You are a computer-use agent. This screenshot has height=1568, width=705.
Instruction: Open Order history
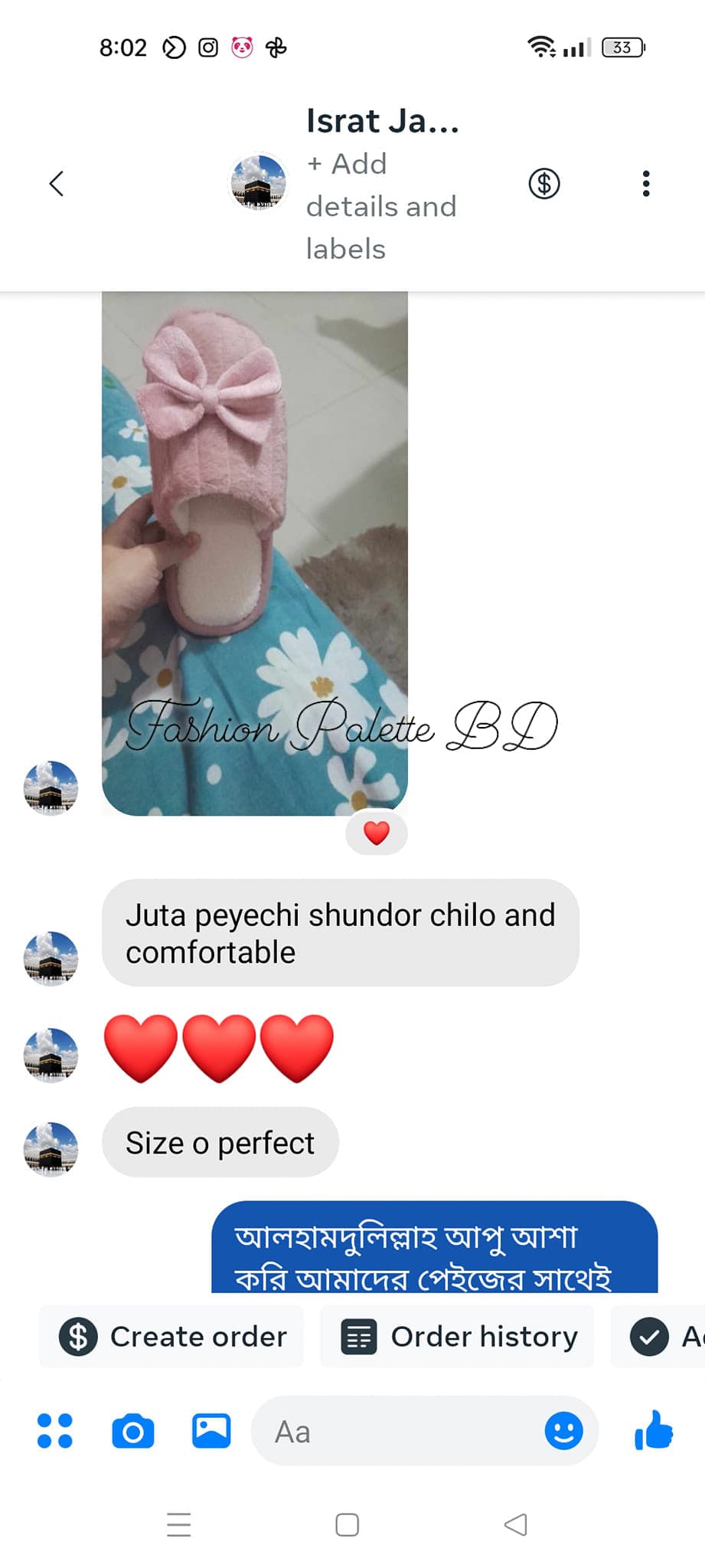coord(458,1337)
